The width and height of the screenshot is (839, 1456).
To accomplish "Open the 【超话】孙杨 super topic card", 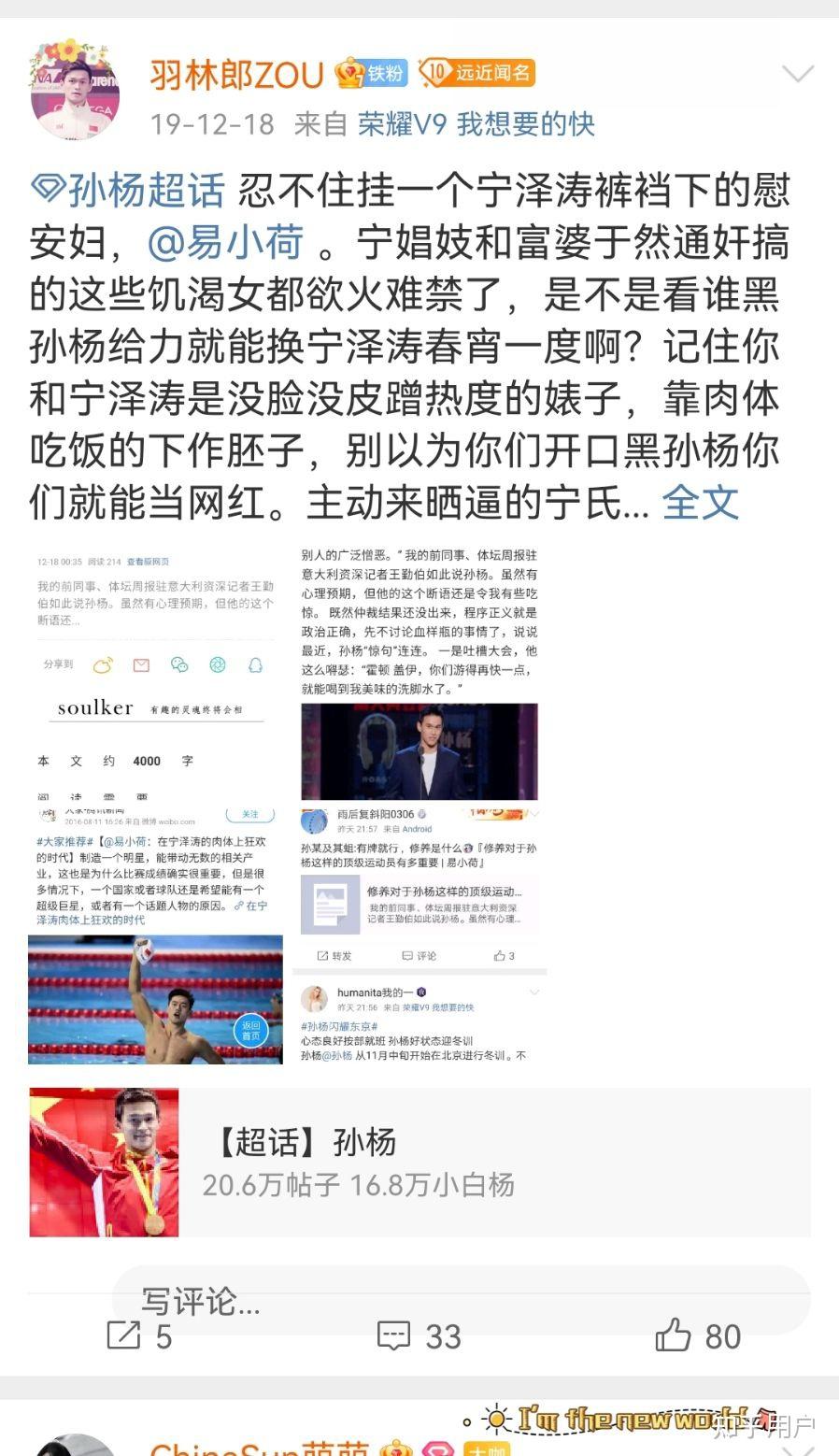I will [419, 1162].
